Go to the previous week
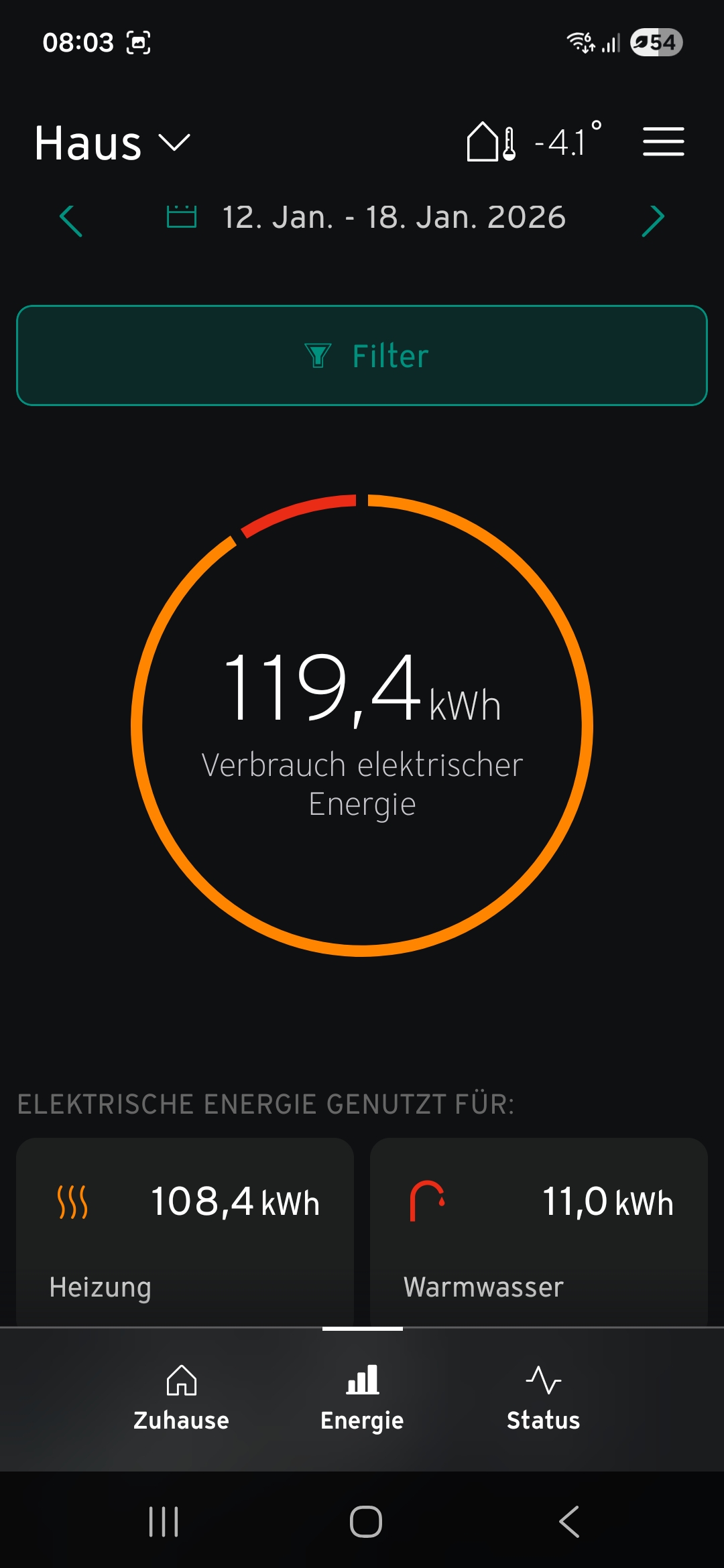This screenshot has width=724, height=1568. (71, 220)
